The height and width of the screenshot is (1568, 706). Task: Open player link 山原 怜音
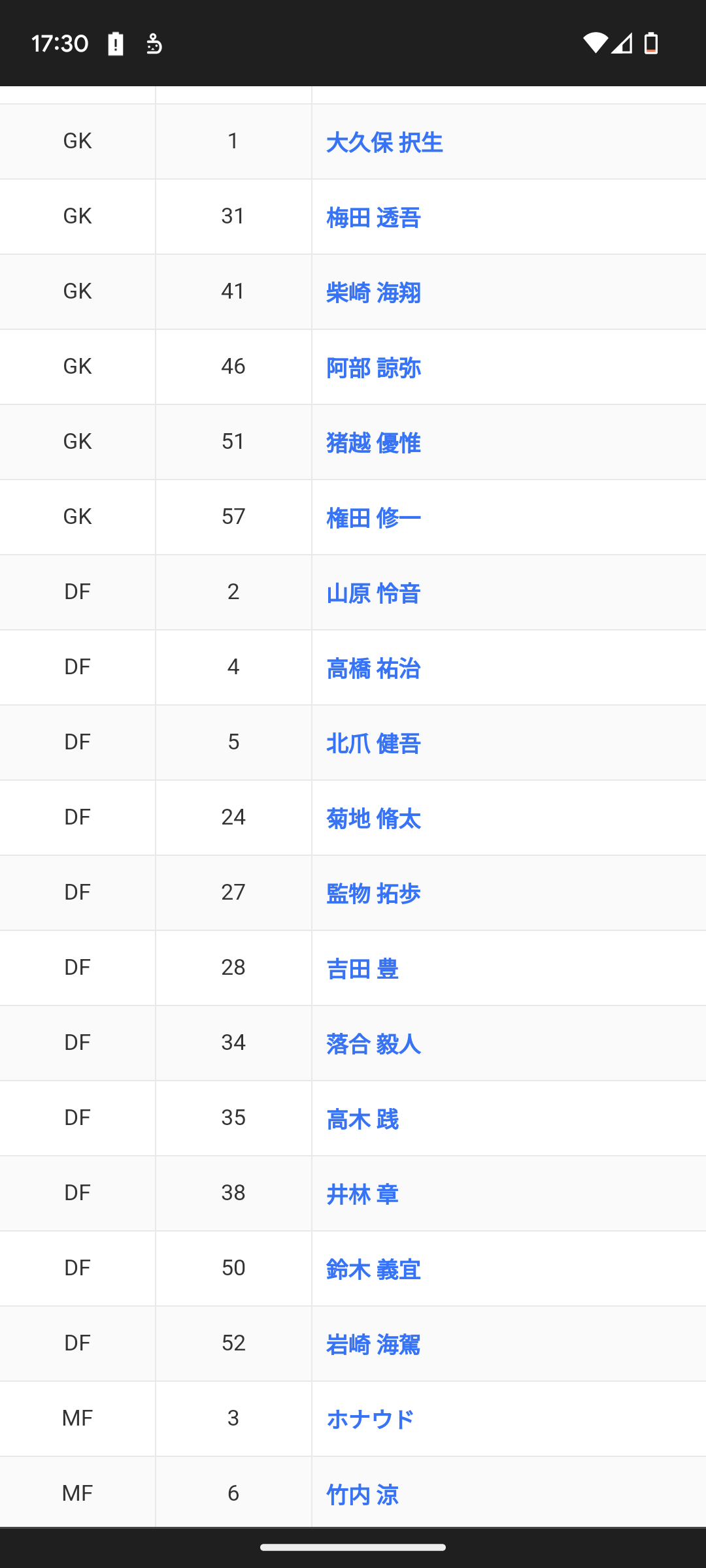(x=373, y=593)
